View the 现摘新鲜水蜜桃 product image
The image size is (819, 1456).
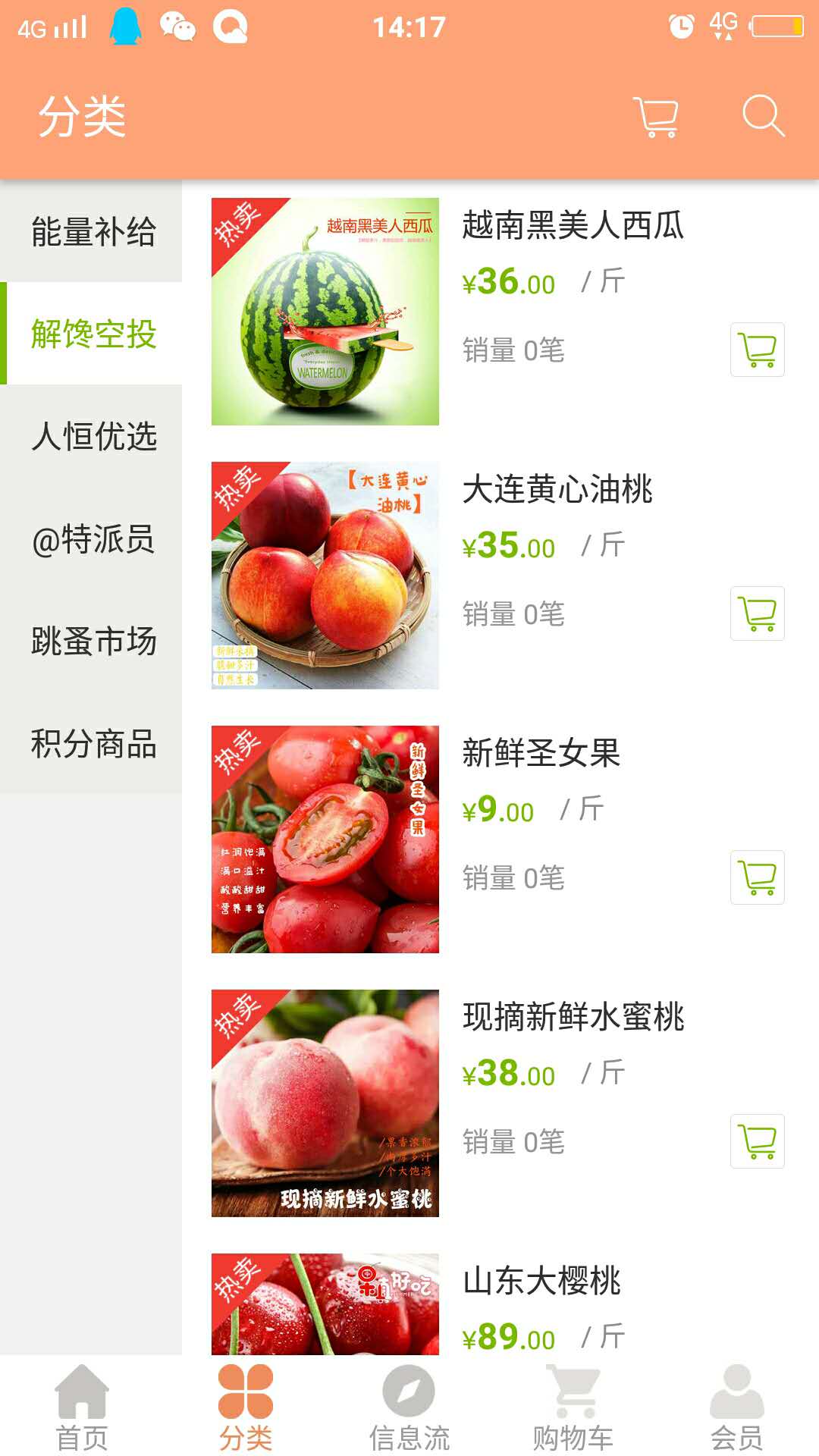click(x=325, y=1103)
